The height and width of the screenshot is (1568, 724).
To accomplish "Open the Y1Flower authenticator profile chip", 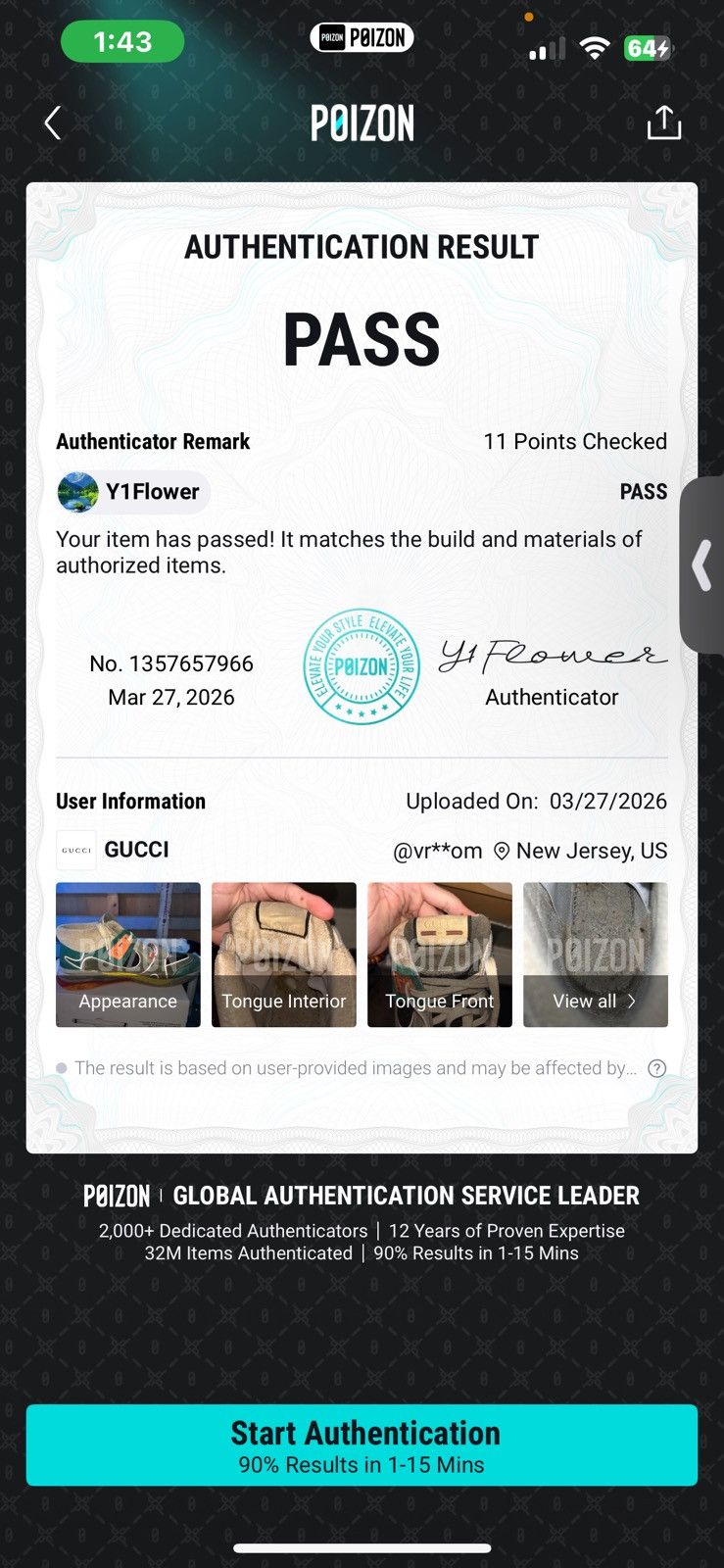I will click(133, 492).
